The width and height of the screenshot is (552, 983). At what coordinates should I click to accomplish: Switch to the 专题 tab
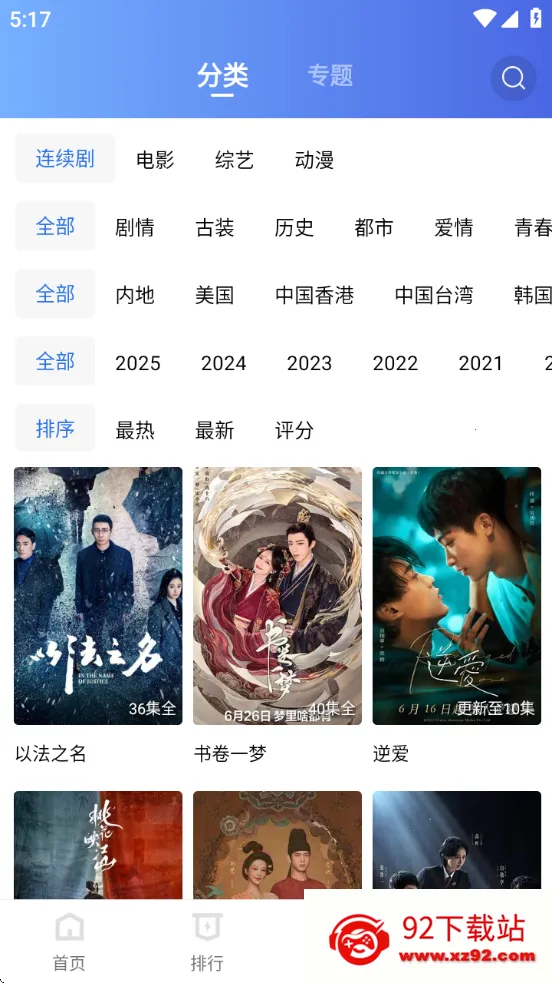click(330, 75)
